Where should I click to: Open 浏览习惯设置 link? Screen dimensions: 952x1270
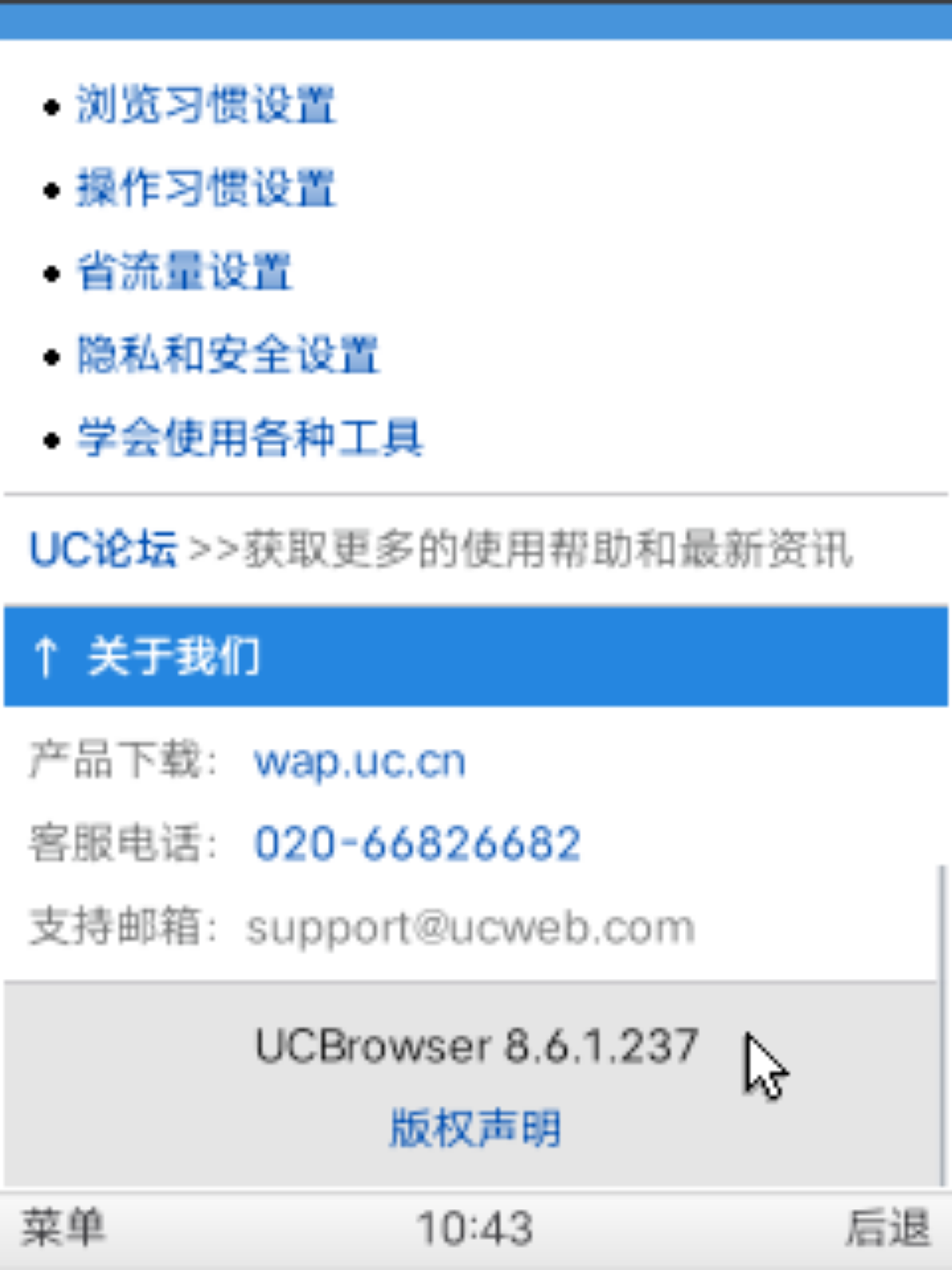[x=205, y=105]
